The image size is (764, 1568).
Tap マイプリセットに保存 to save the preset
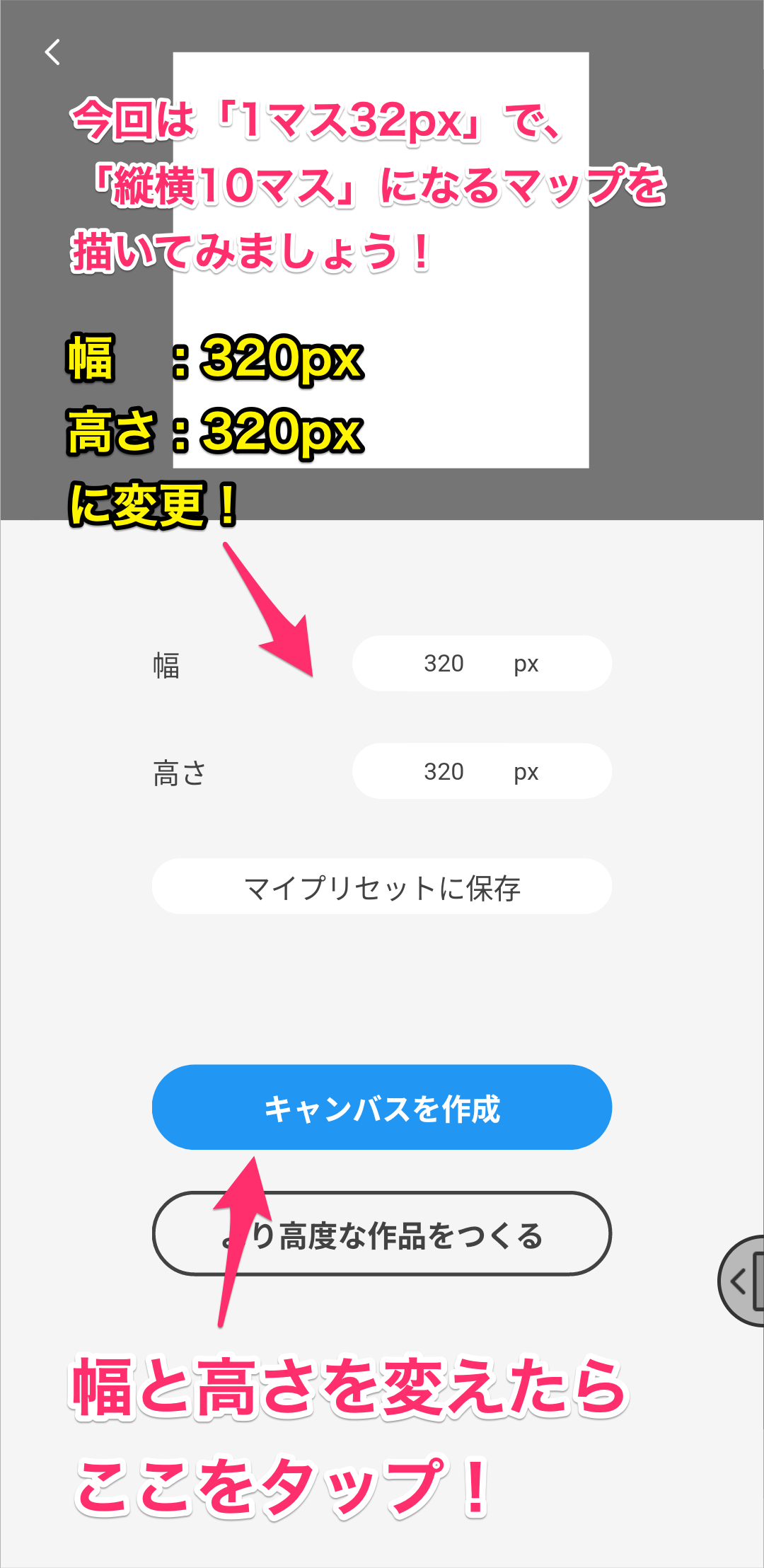(x=382, y=887)
